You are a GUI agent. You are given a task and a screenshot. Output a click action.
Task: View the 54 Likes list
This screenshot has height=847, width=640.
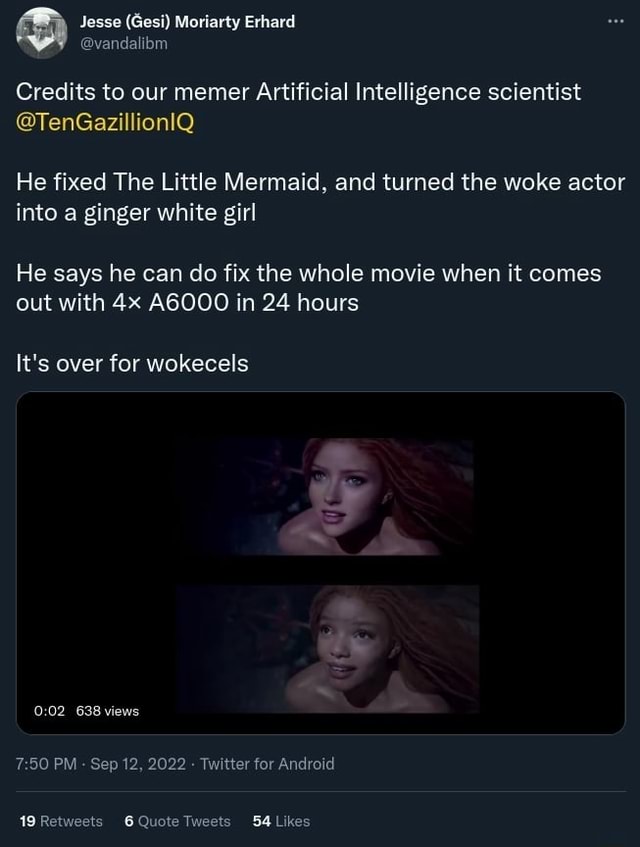pyautogui.click(x=281, y=821)
